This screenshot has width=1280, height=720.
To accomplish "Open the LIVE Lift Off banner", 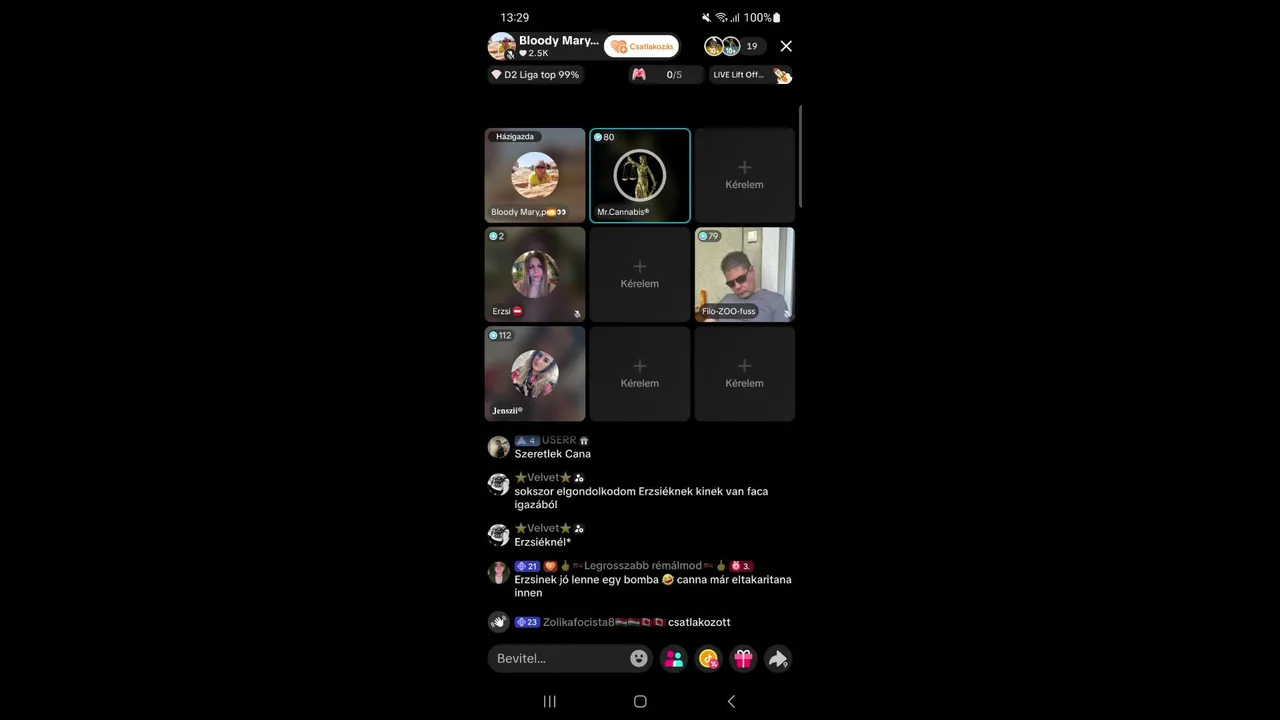I will coord(751,75).
